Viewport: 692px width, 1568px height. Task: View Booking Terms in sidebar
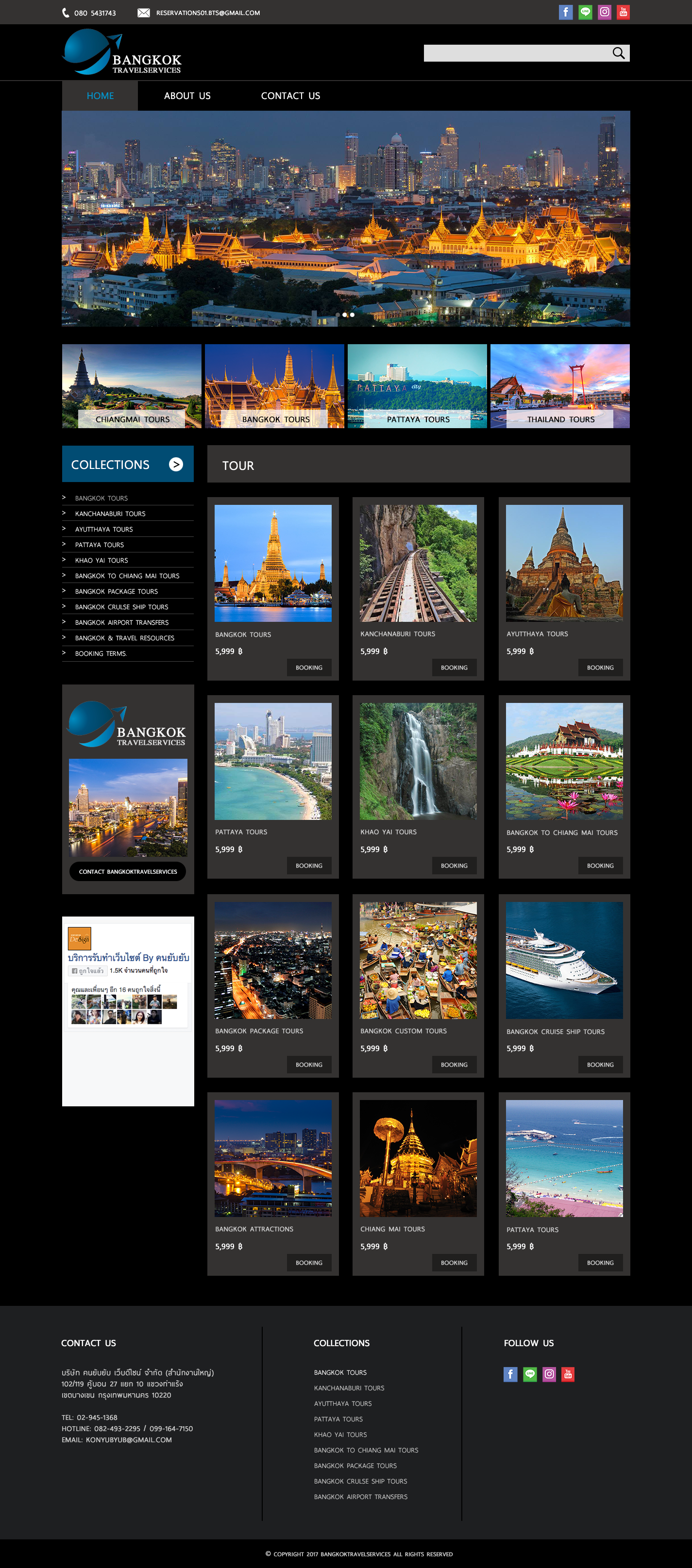[x=101, y=653]
